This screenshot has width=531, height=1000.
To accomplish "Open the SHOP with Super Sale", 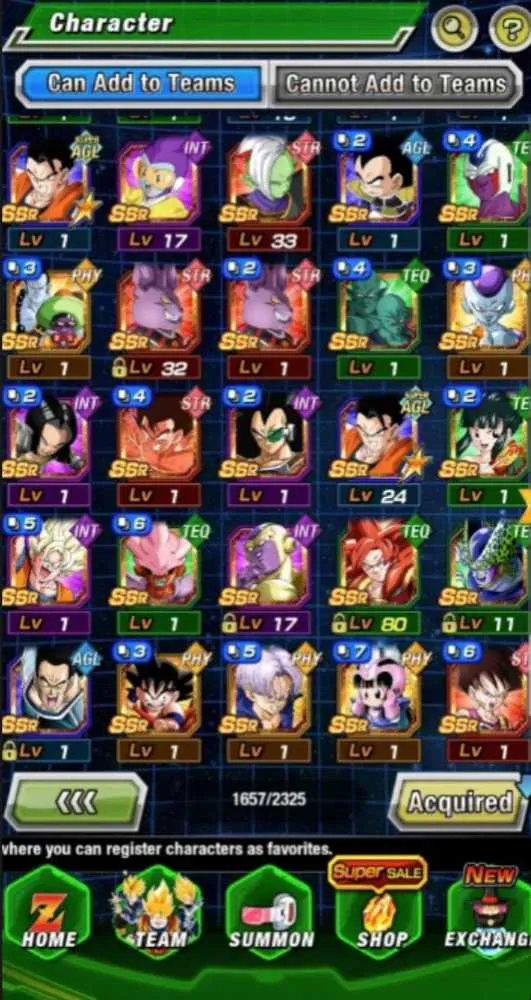I will point(379,909).
